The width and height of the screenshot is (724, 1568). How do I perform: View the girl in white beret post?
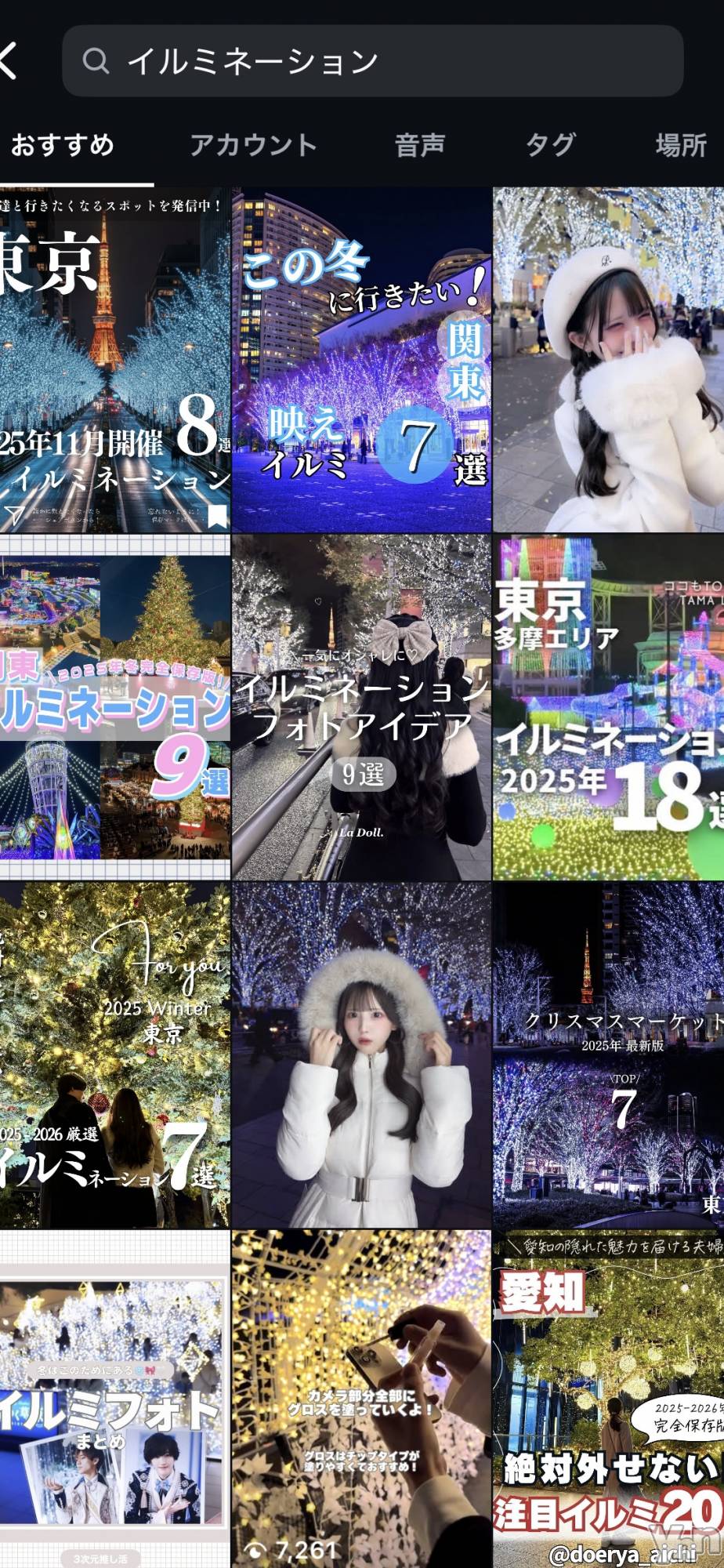coord(608,359)
